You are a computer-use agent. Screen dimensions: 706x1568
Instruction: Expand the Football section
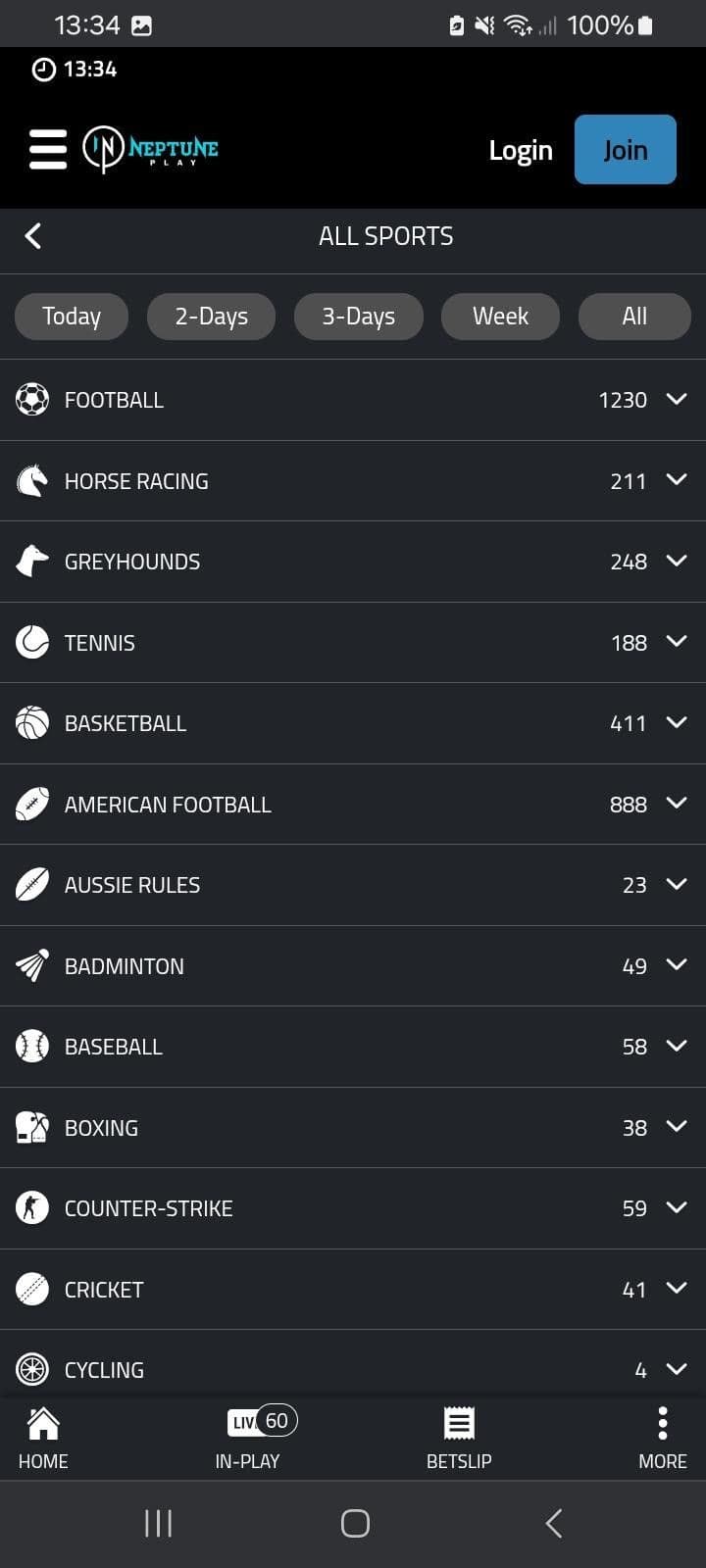[353, 400]
